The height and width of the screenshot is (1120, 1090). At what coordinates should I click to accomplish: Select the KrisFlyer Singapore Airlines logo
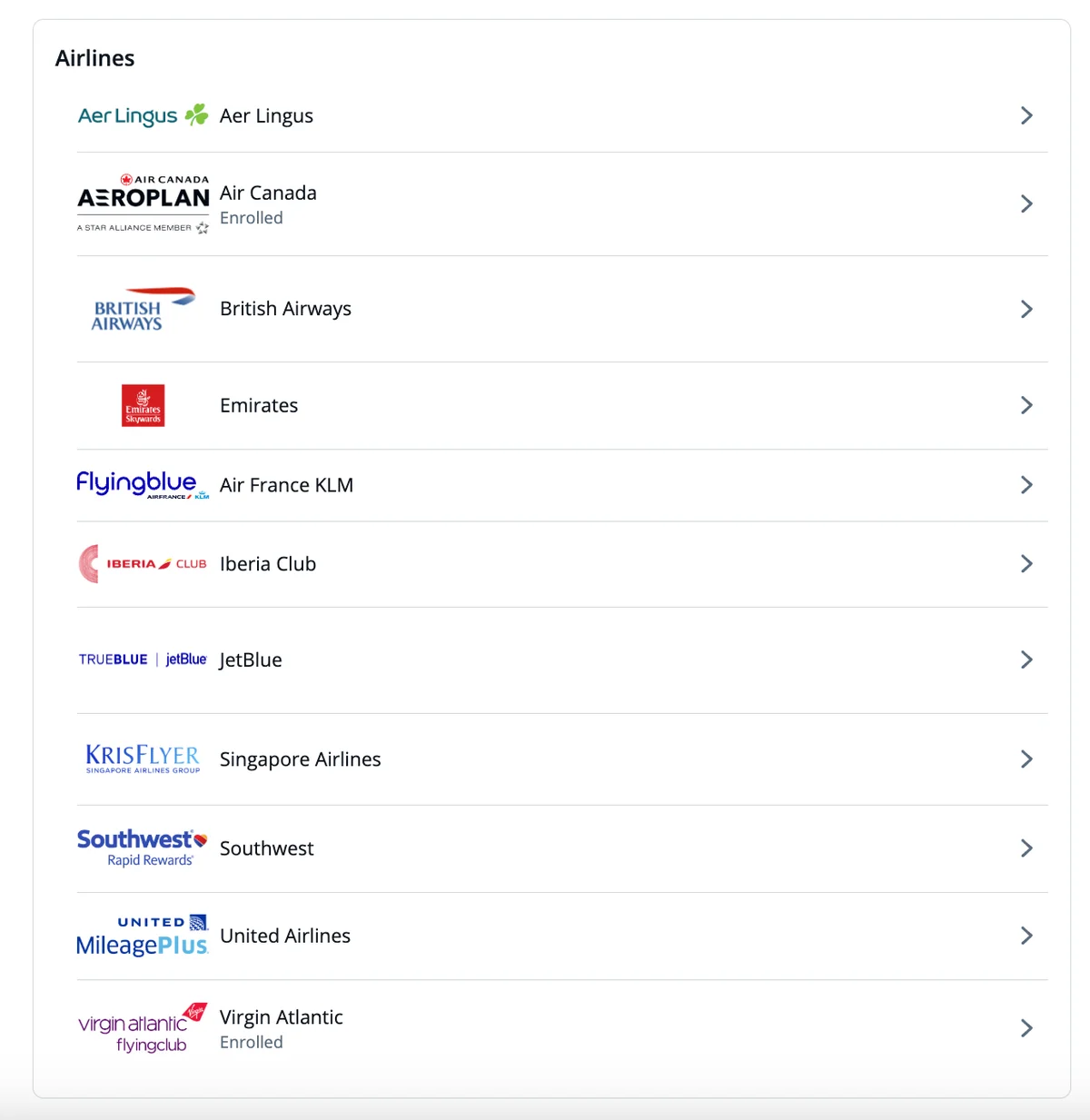(x=142, y=758)
